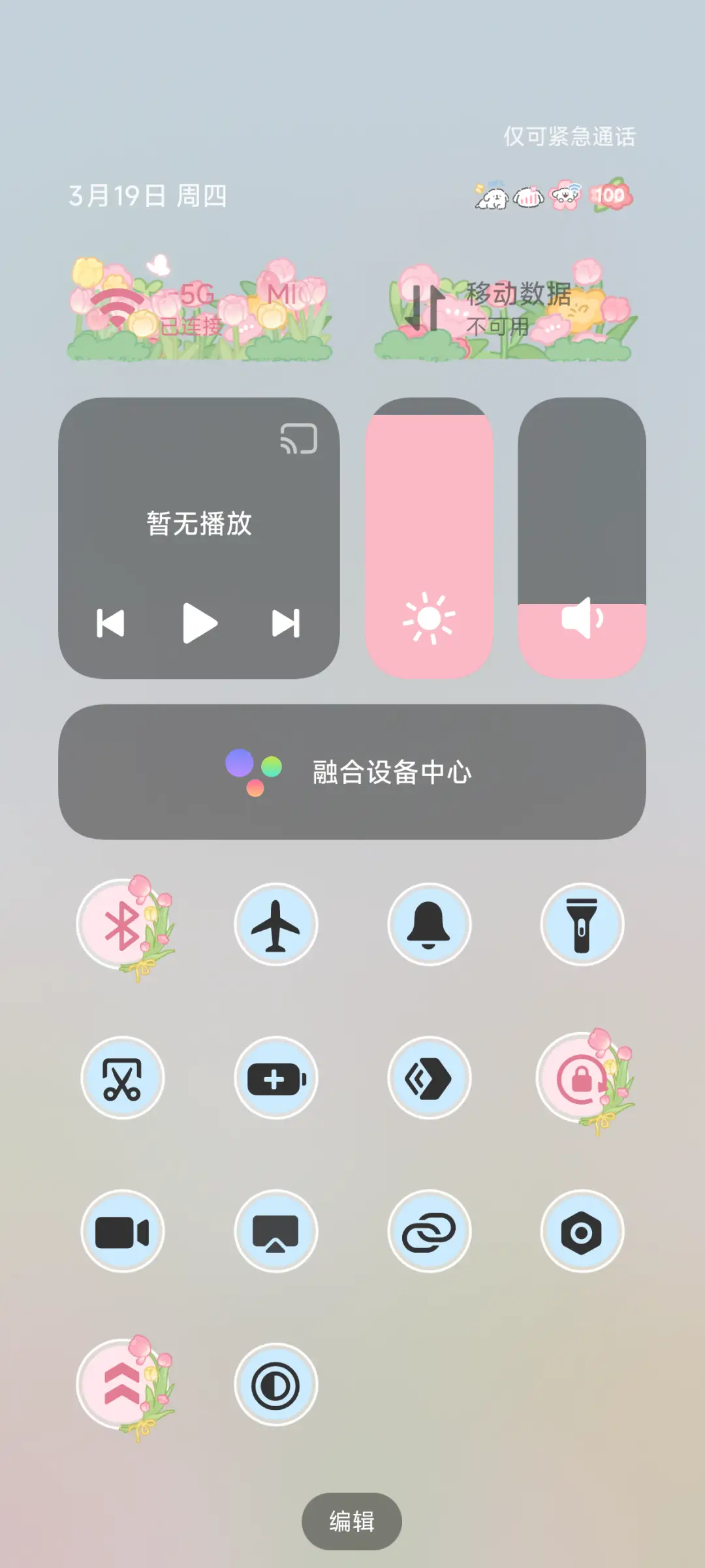Viewport: 705px width, 1568px height.
Task: Toggle screen rotation lock
Action: [582, 1078]
